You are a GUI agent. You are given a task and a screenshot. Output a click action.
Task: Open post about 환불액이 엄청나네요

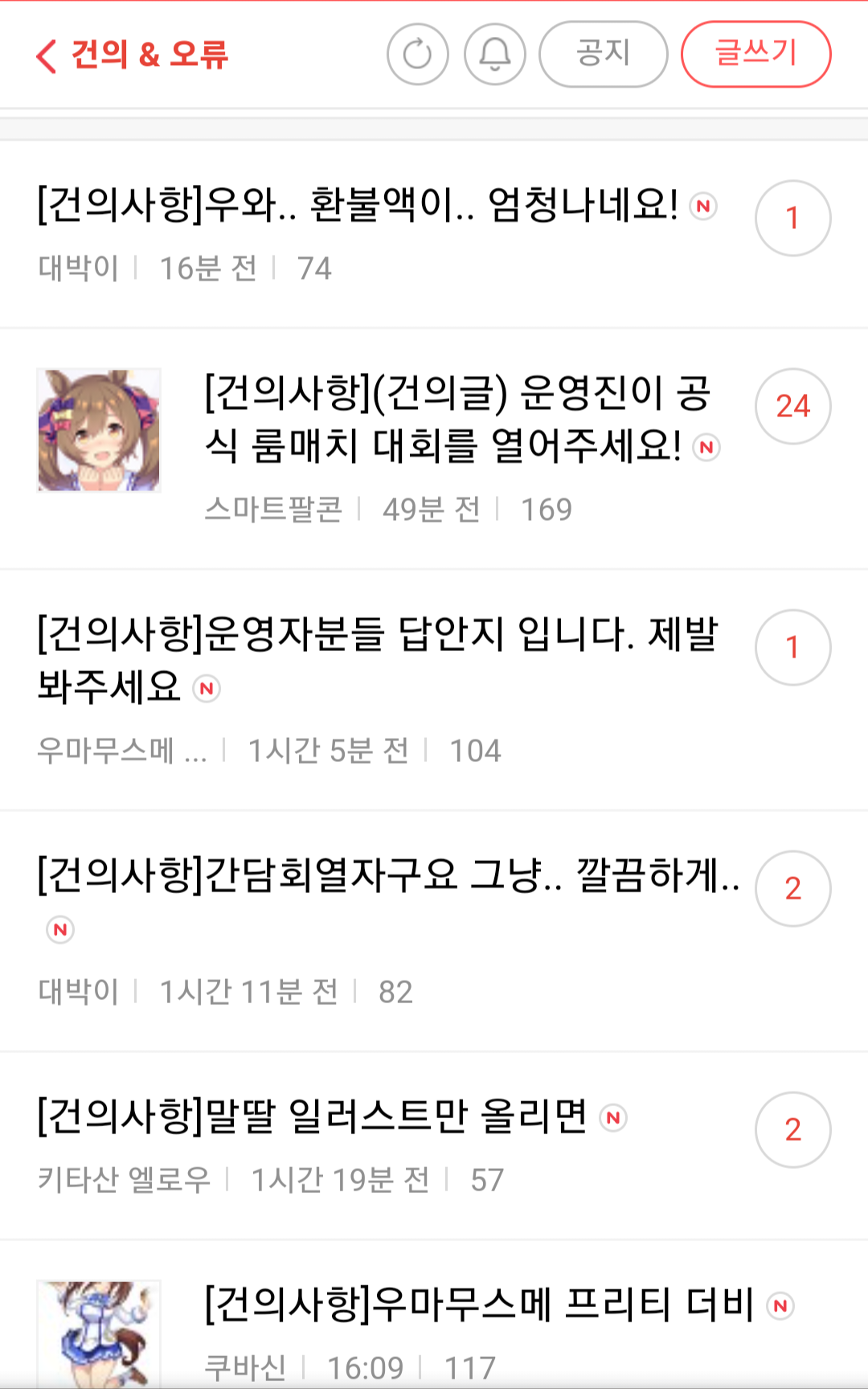358,204
